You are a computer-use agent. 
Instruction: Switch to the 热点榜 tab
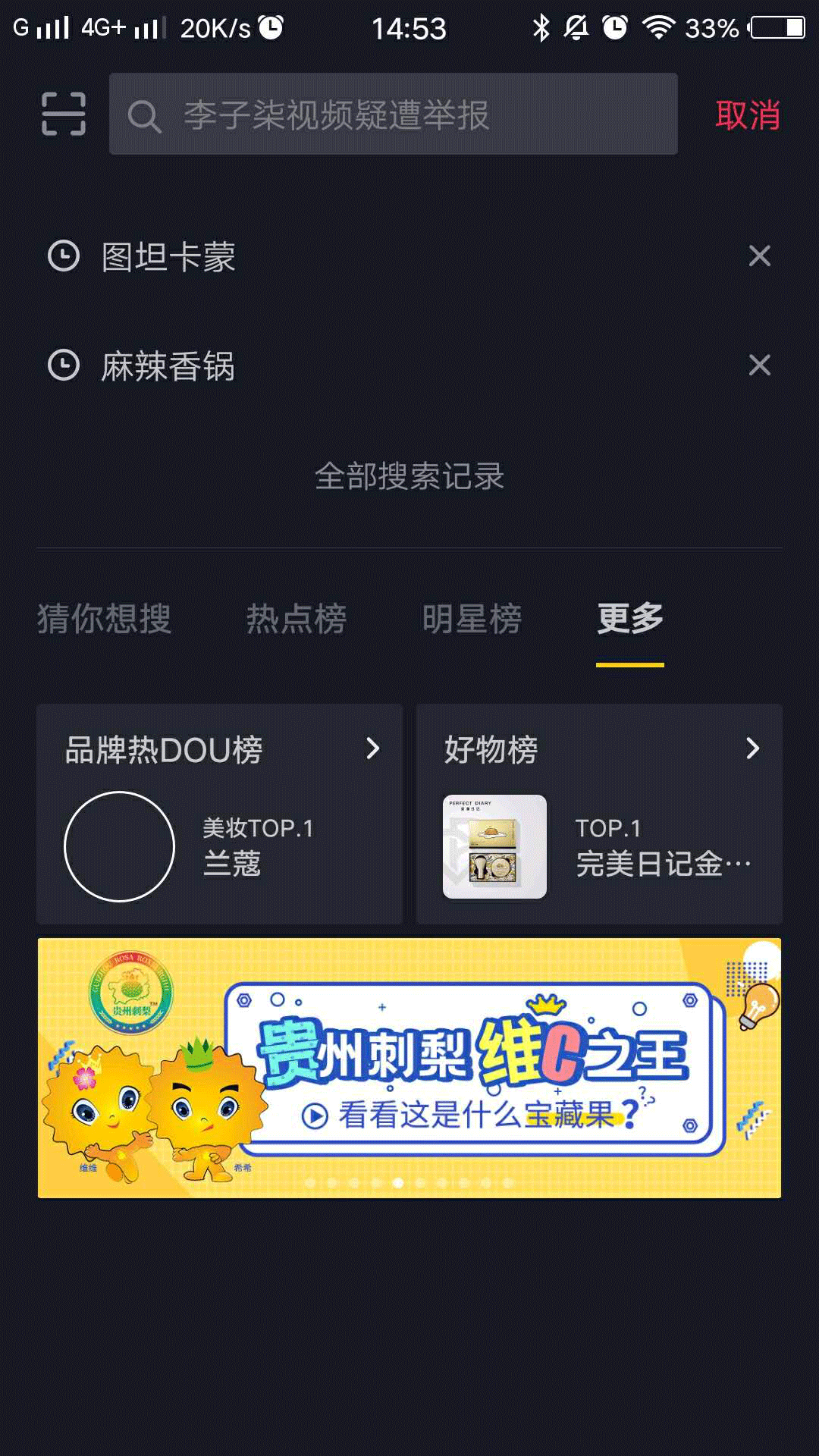click(x=297, y=619)
